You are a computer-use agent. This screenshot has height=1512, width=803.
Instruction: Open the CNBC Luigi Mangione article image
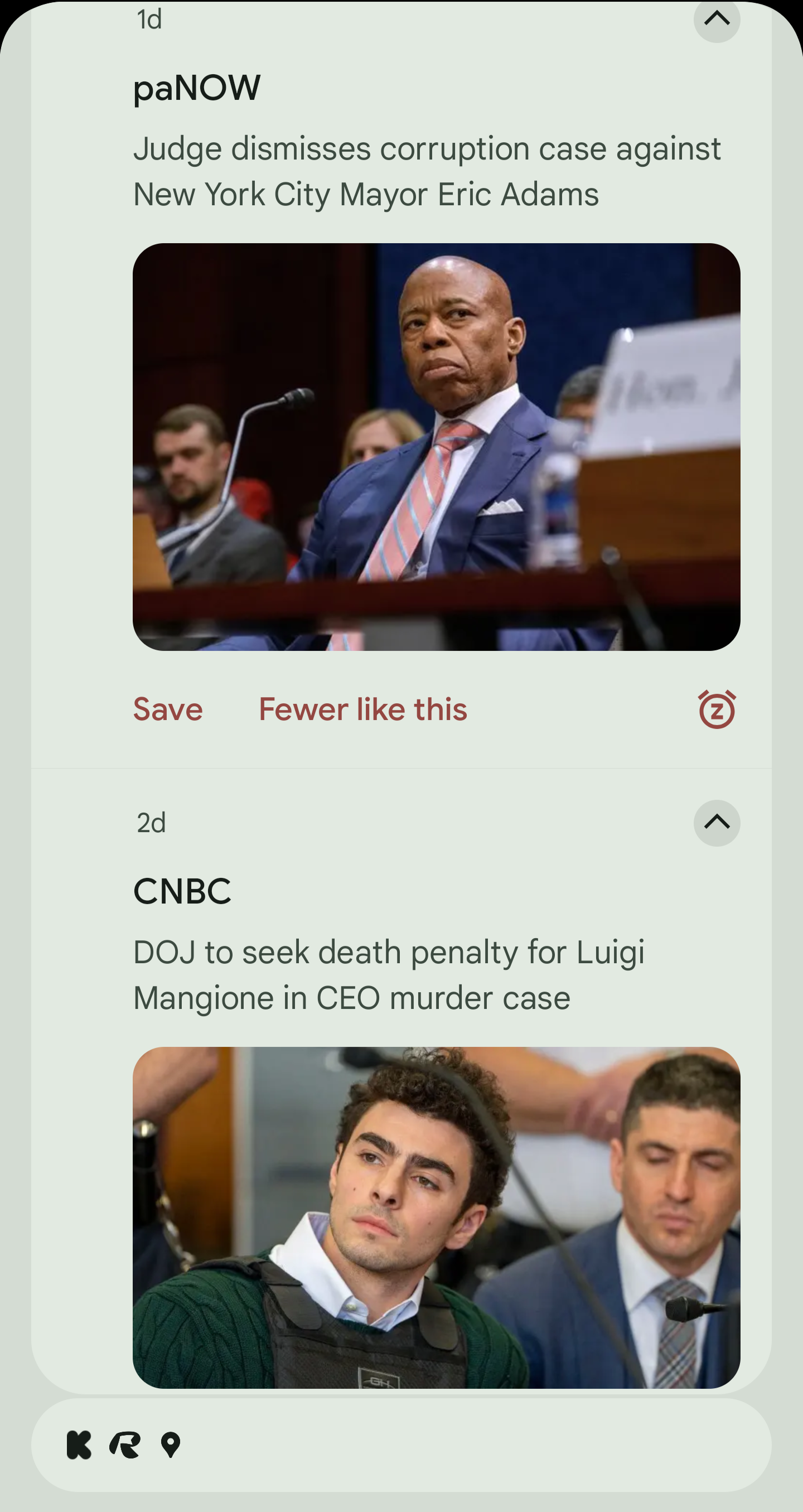[x=436, y=1218]
